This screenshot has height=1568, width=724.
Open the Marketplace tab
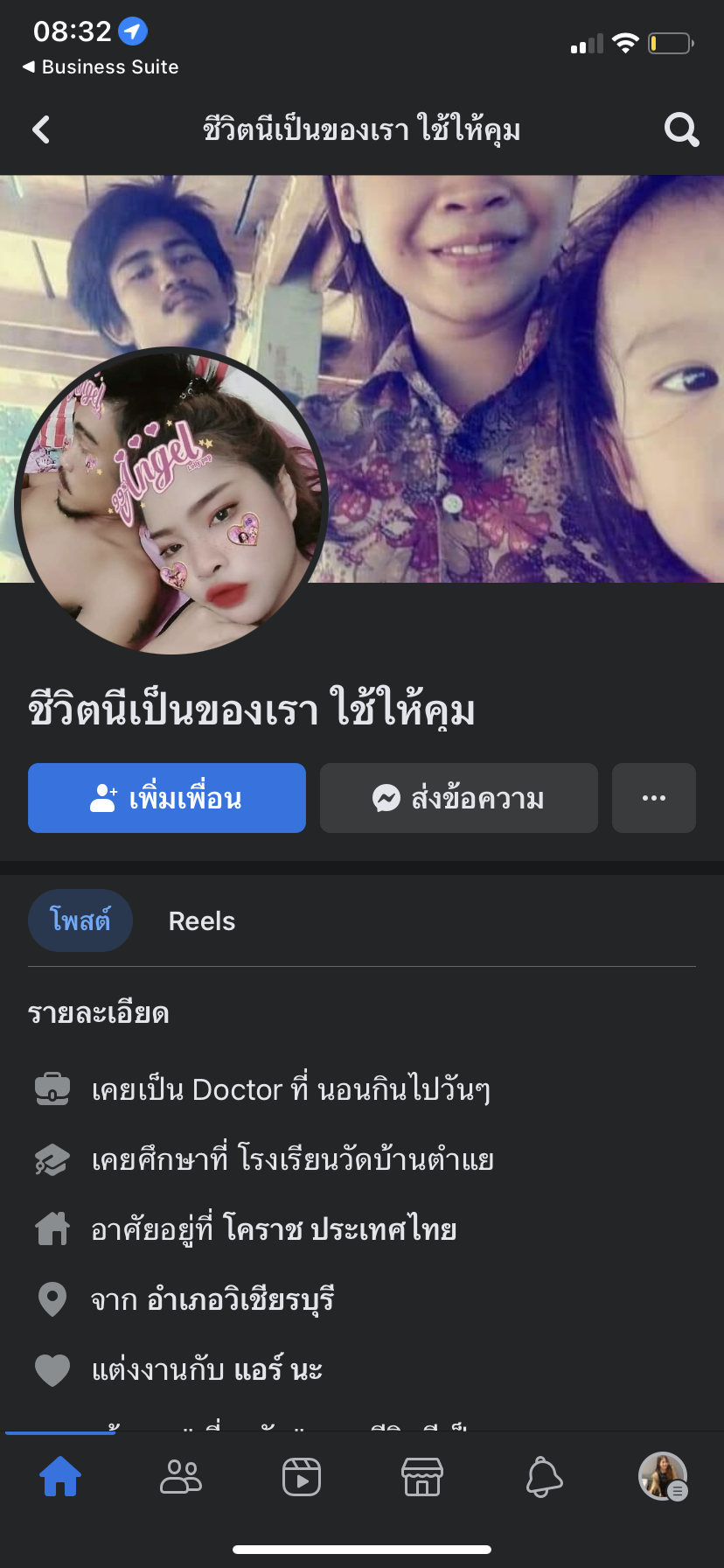coord(422,1477)
